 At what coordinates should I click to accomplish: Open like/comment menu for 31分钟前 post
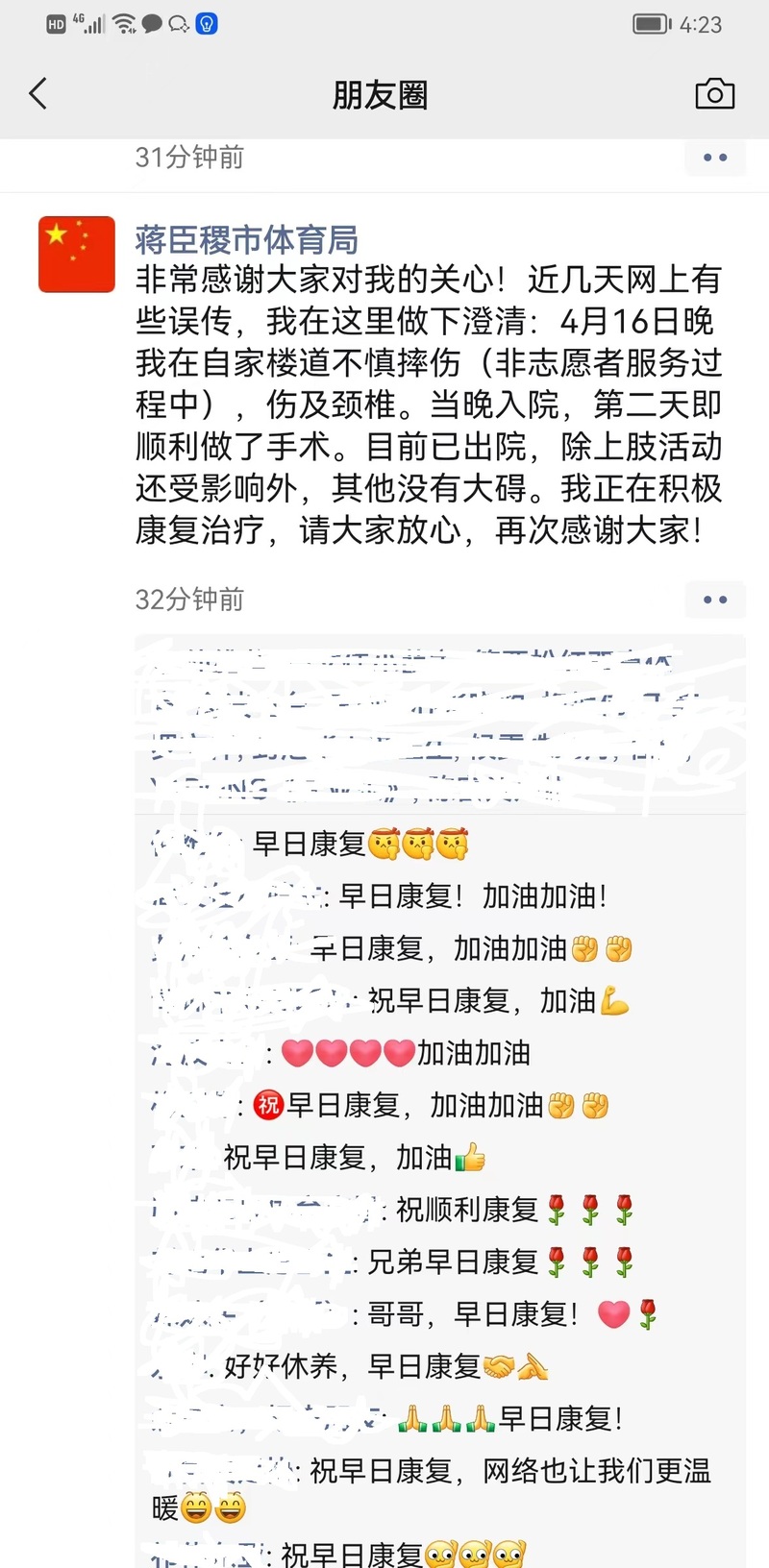pyautogui.click(x=715, y=158)
